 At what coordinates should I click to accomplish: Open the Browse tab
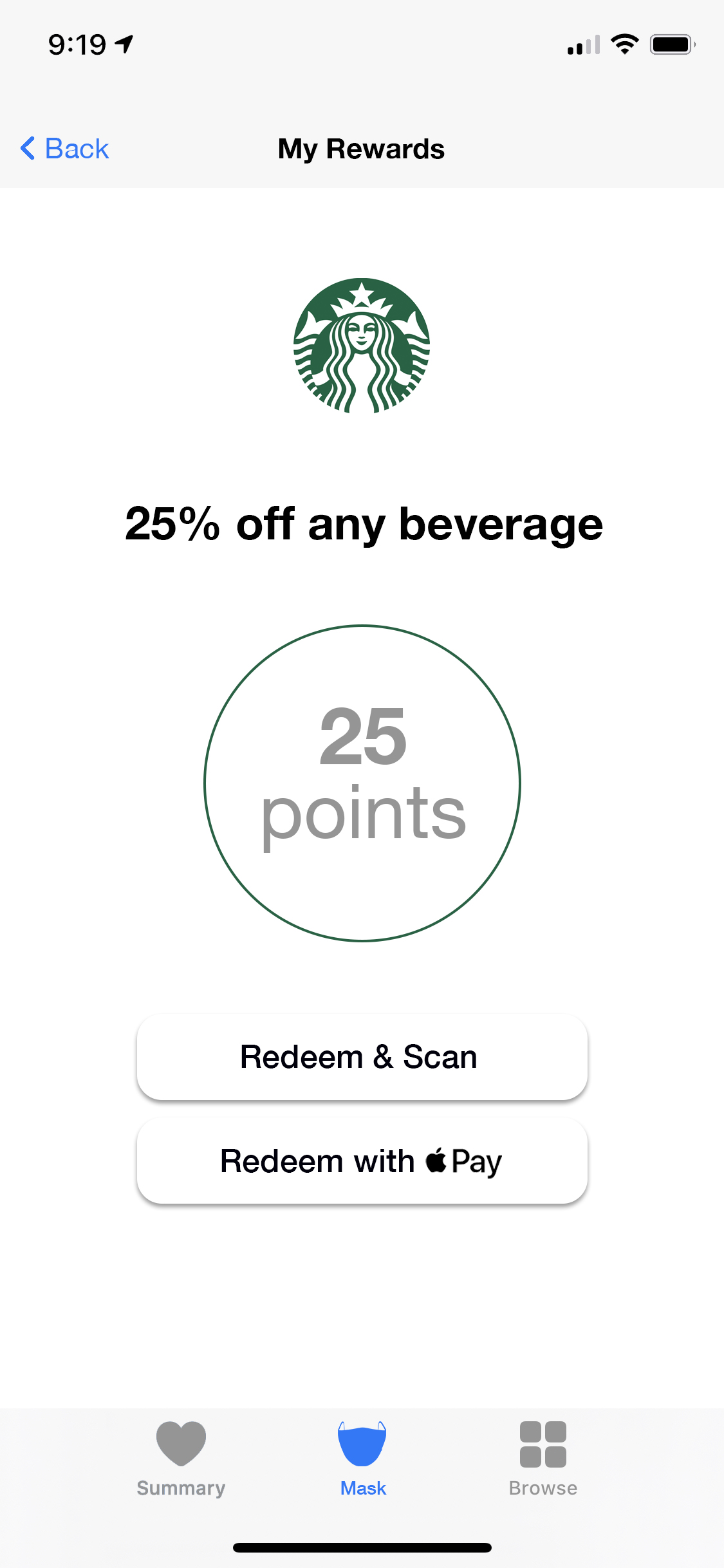[543, 1459]
